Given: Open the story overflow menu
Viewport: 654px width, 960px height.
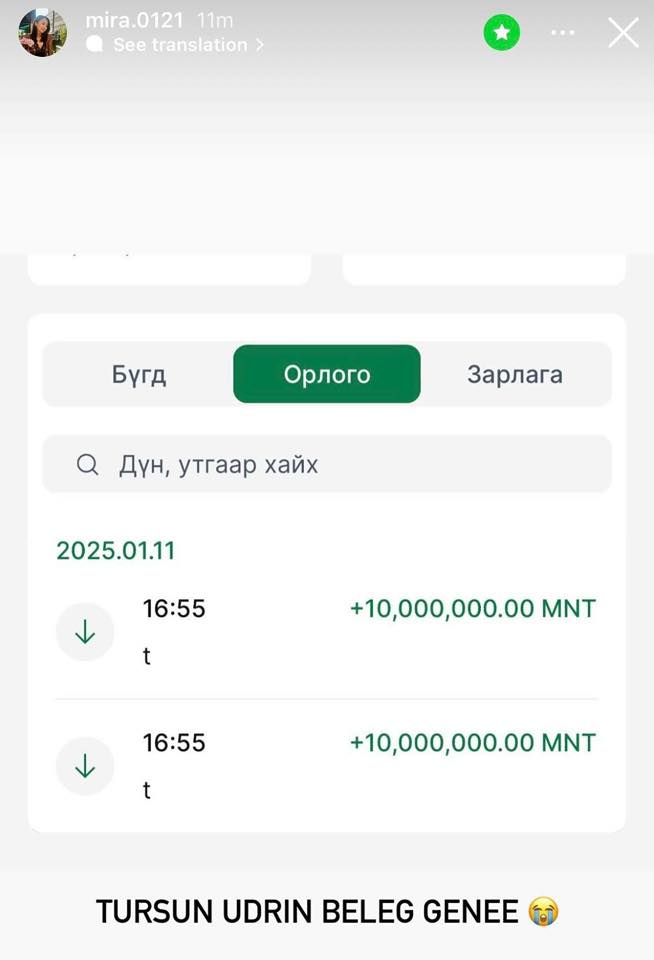Looking at the screenshot, I should coord(563,33).
